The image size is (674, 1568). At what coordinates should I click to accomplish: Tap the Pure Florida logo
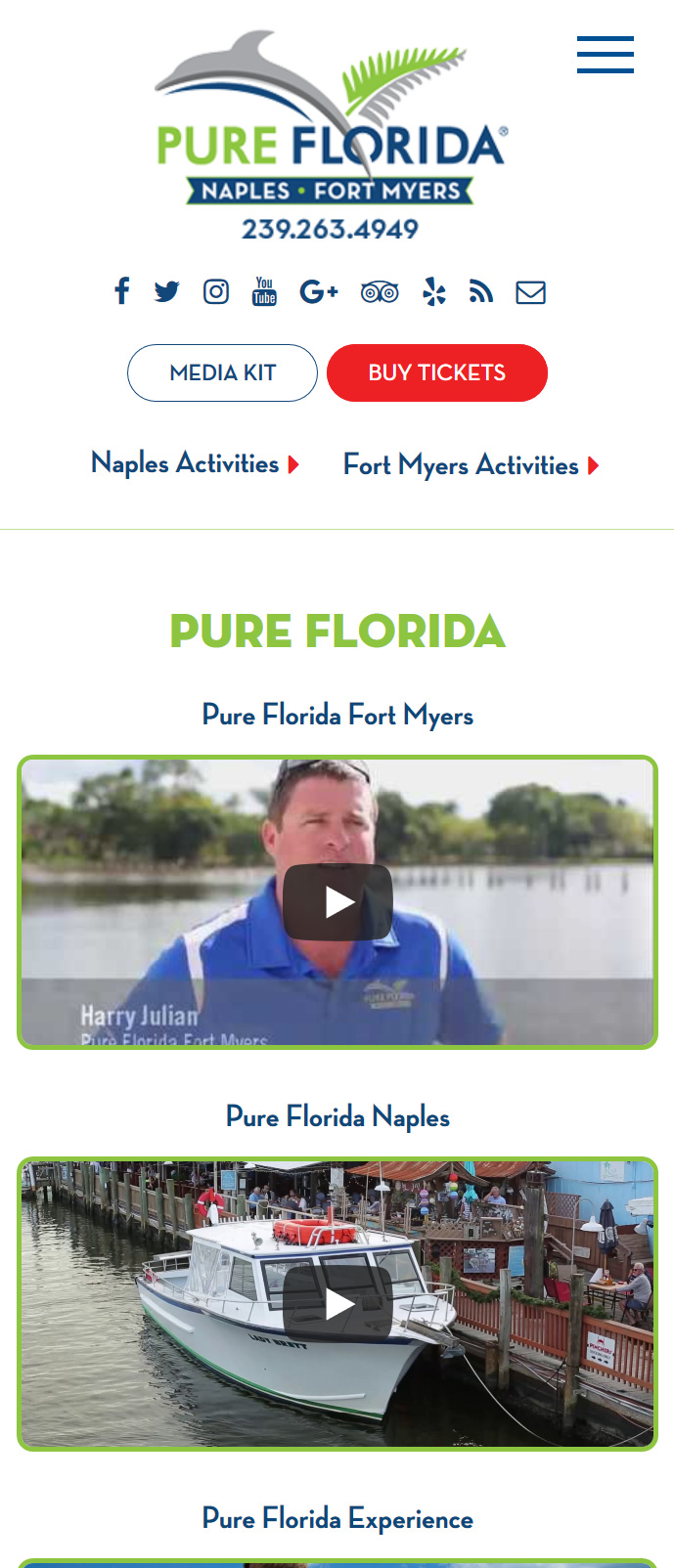coord(331,122)
